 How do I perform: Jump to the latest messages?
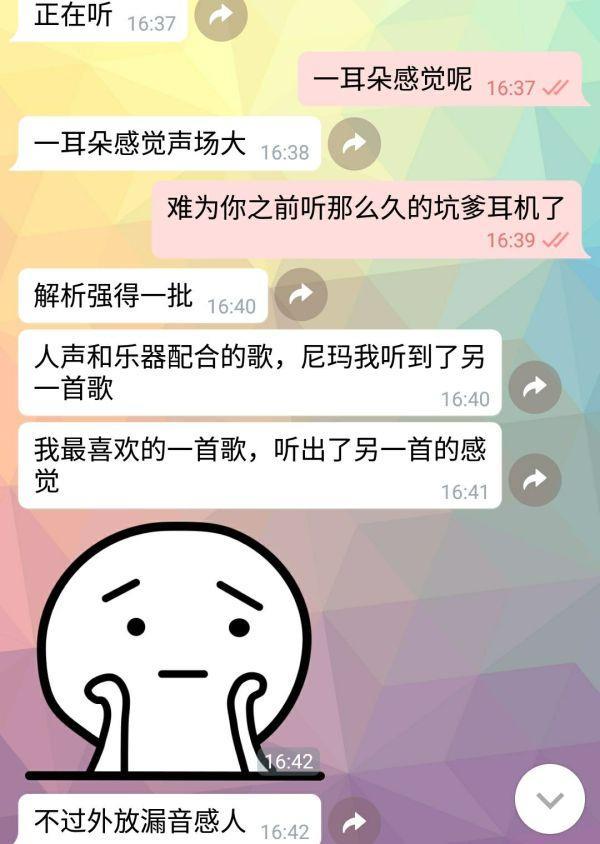tap(549, 799)
